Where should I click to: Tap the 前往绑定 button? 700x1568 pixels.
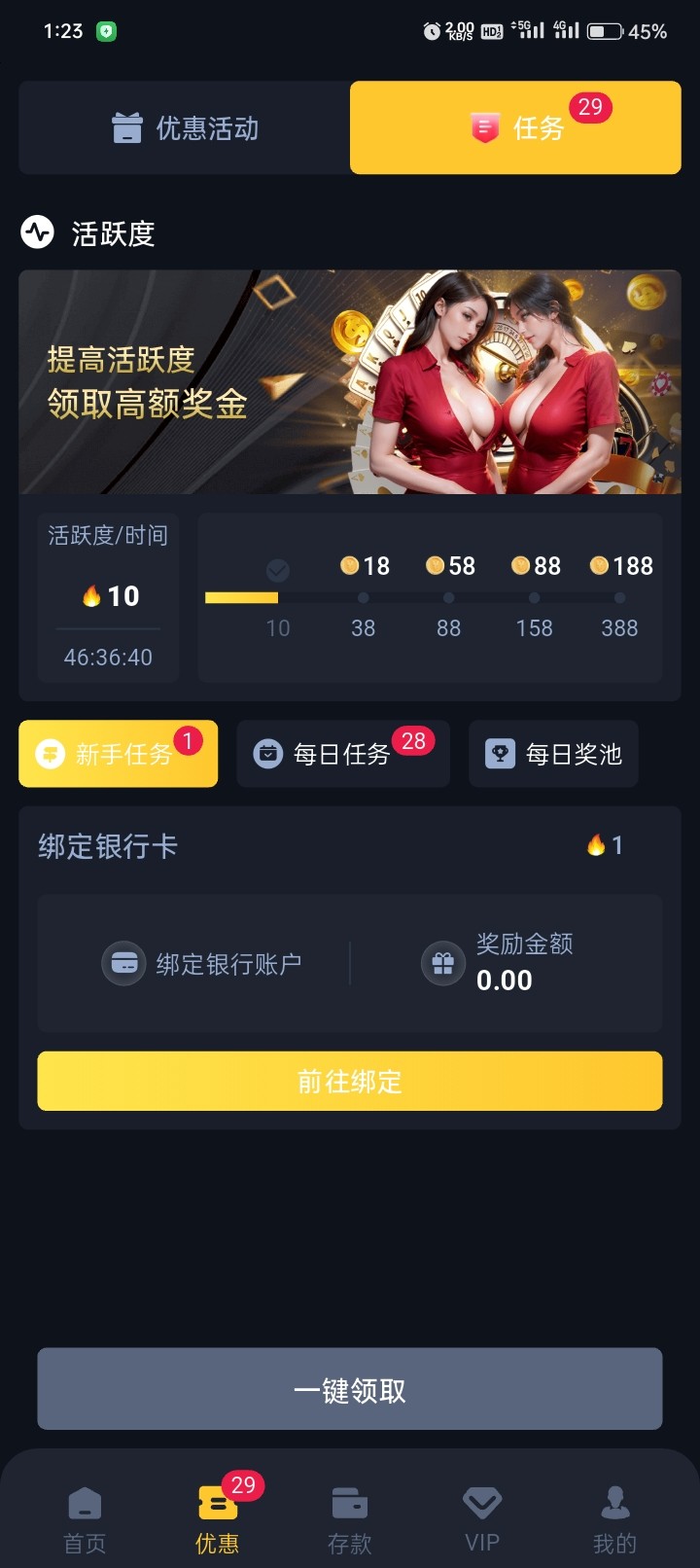[350, 1081]
